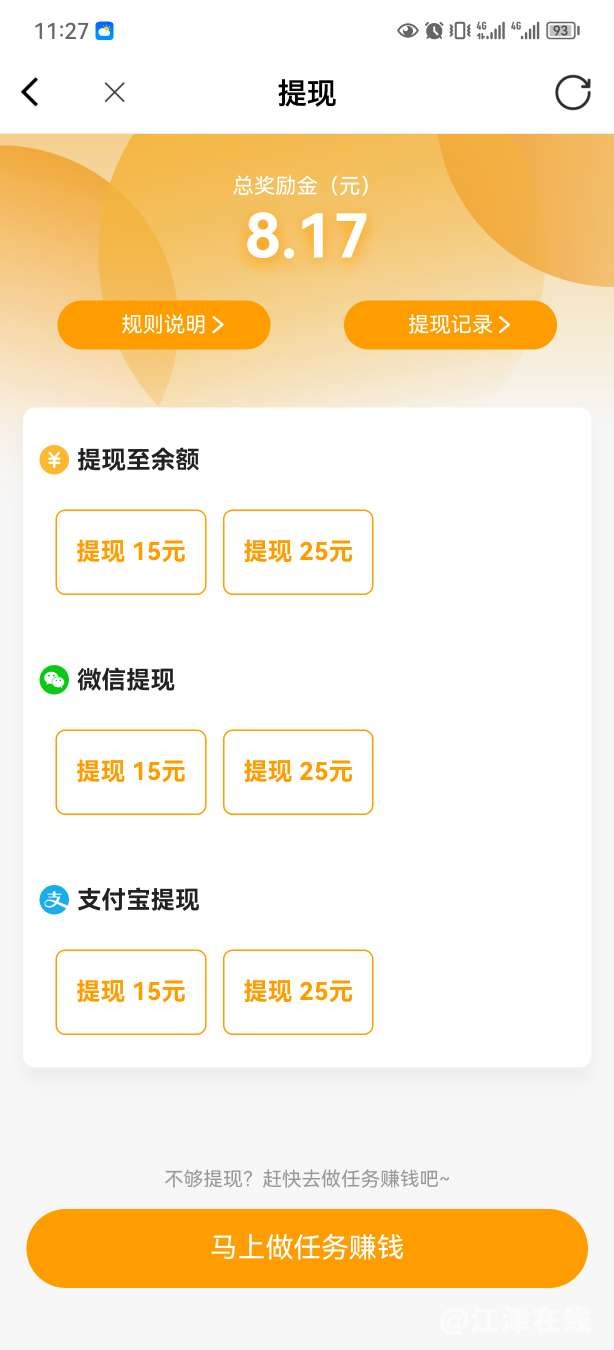View 提现记录 withdrawal records
The height and width of the screenshot is (1350, 614).
pyautogui.click(x=450, y=325)
